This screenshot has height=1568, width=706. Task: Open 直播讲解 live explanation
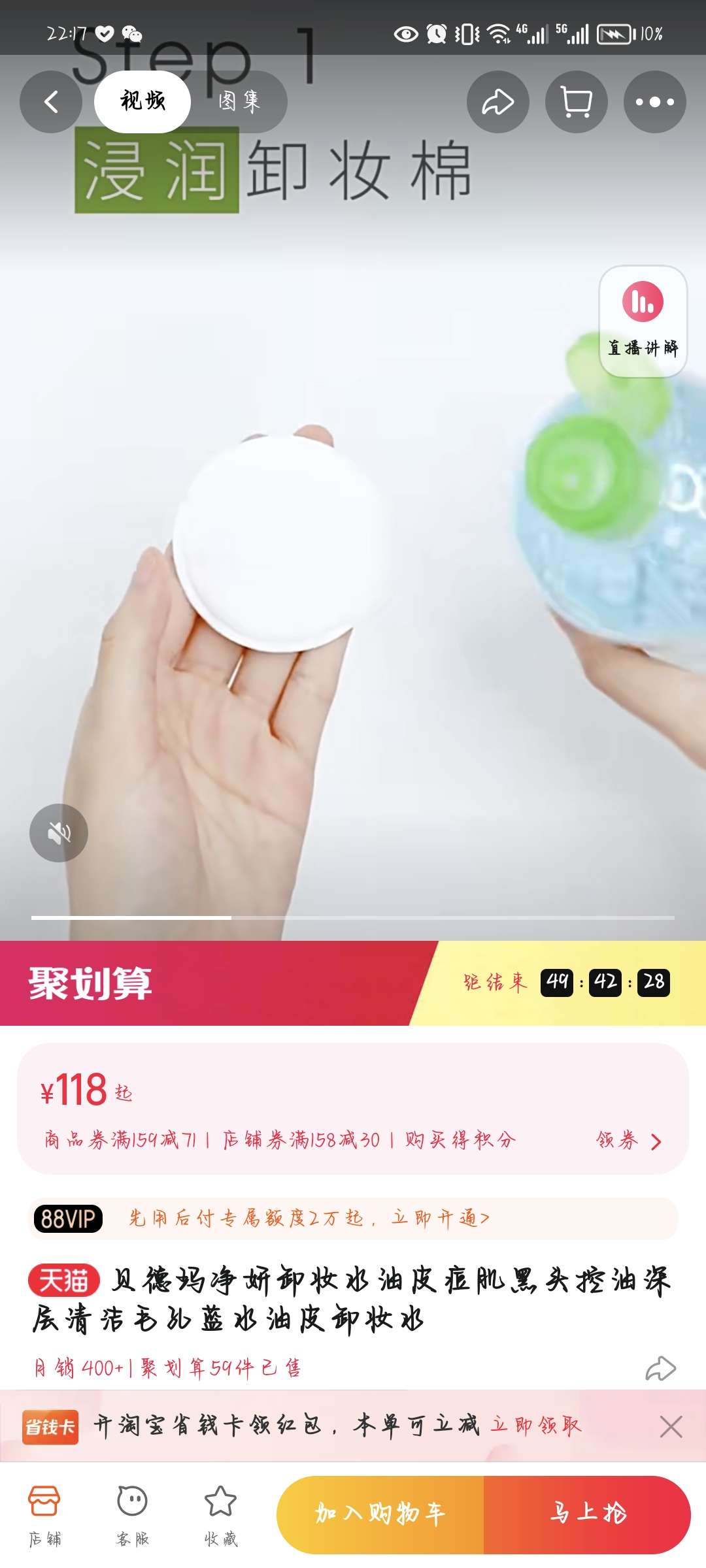click(x=643, y=321)
